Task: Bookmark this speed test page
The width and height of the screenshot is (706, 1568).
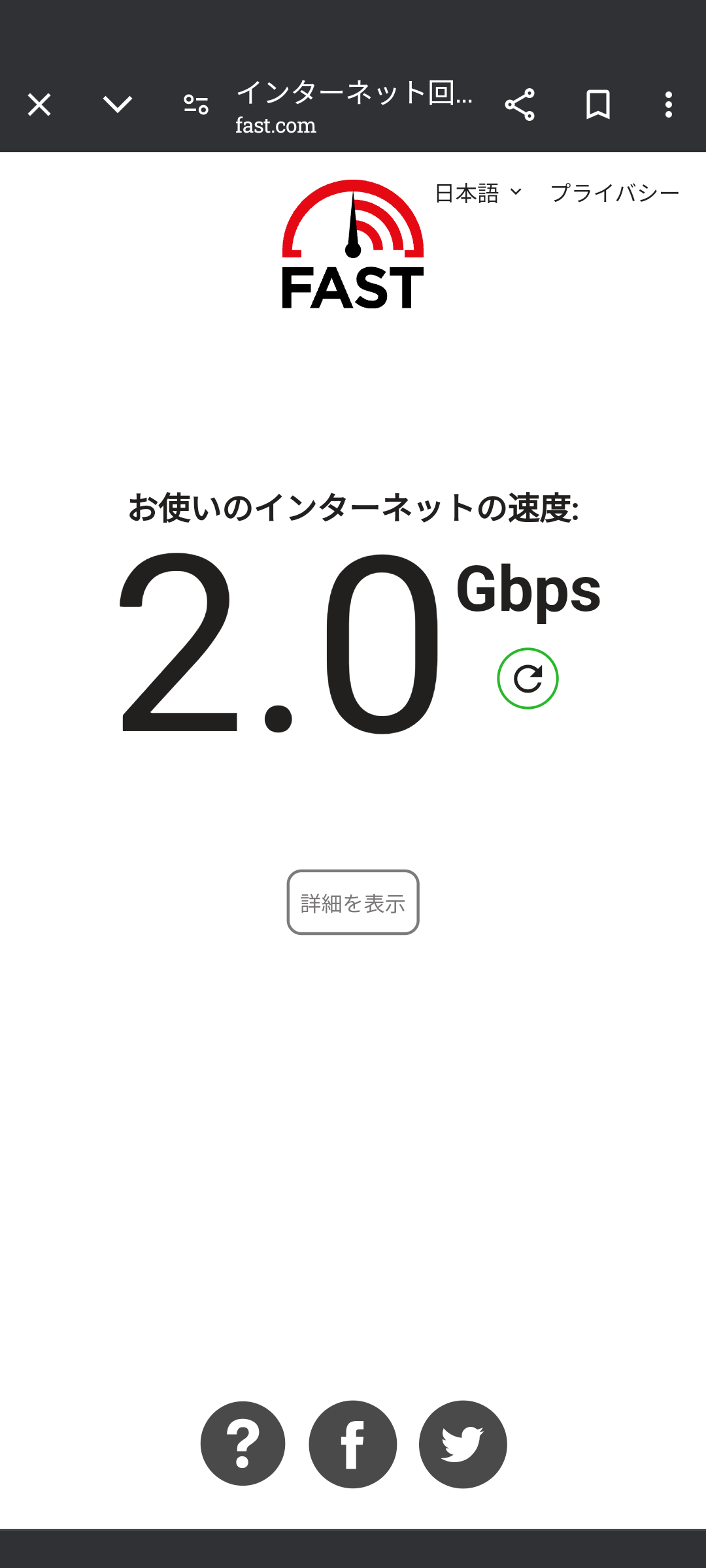Action: 598,105
